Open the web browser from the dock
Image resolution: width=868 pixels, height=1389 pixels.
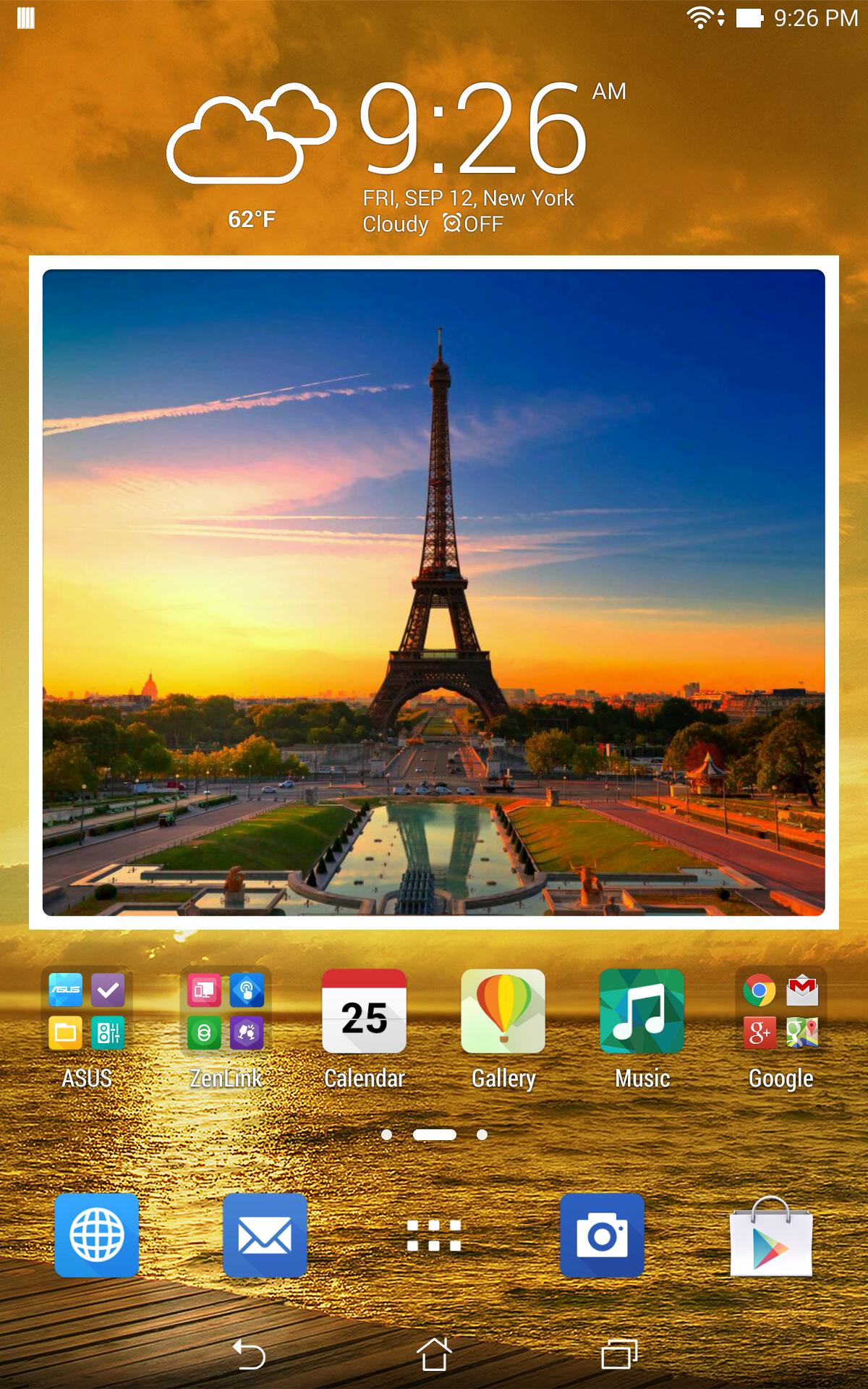tap(97, 1236)
